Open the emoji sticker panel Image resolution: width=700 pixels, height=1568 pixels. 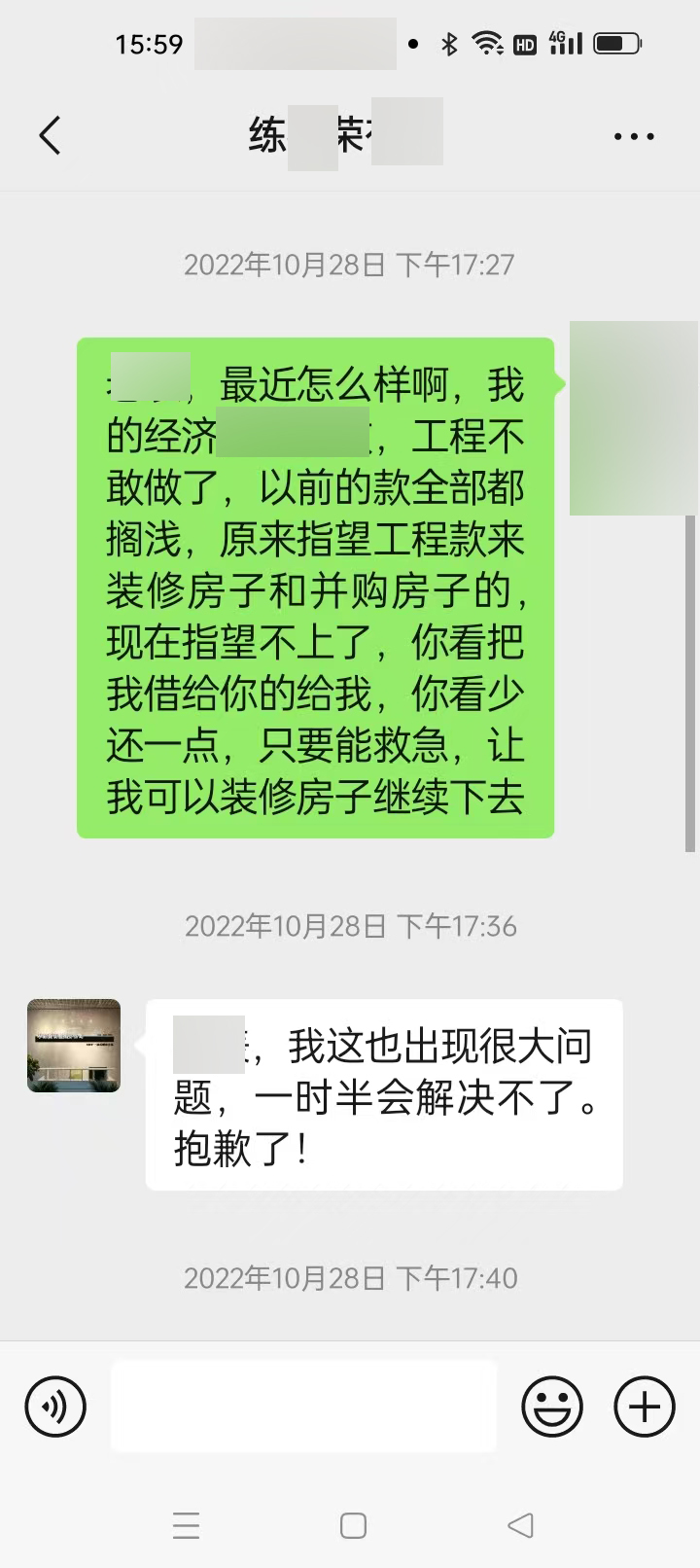click(552, 1407)
